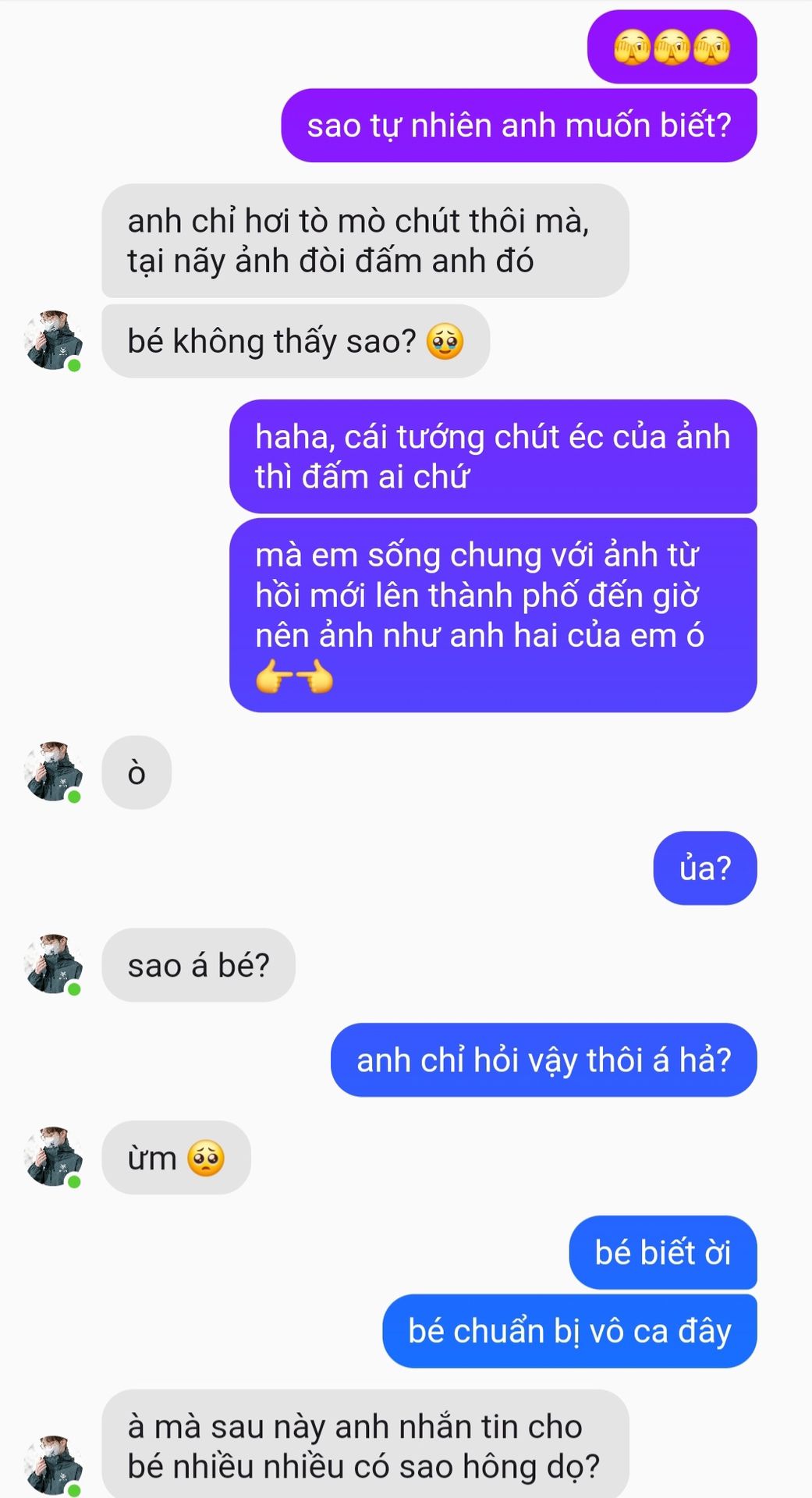812x1498 pixels.
Task: View profile from avatar beside "sao á bé?"
Action: 53,964
